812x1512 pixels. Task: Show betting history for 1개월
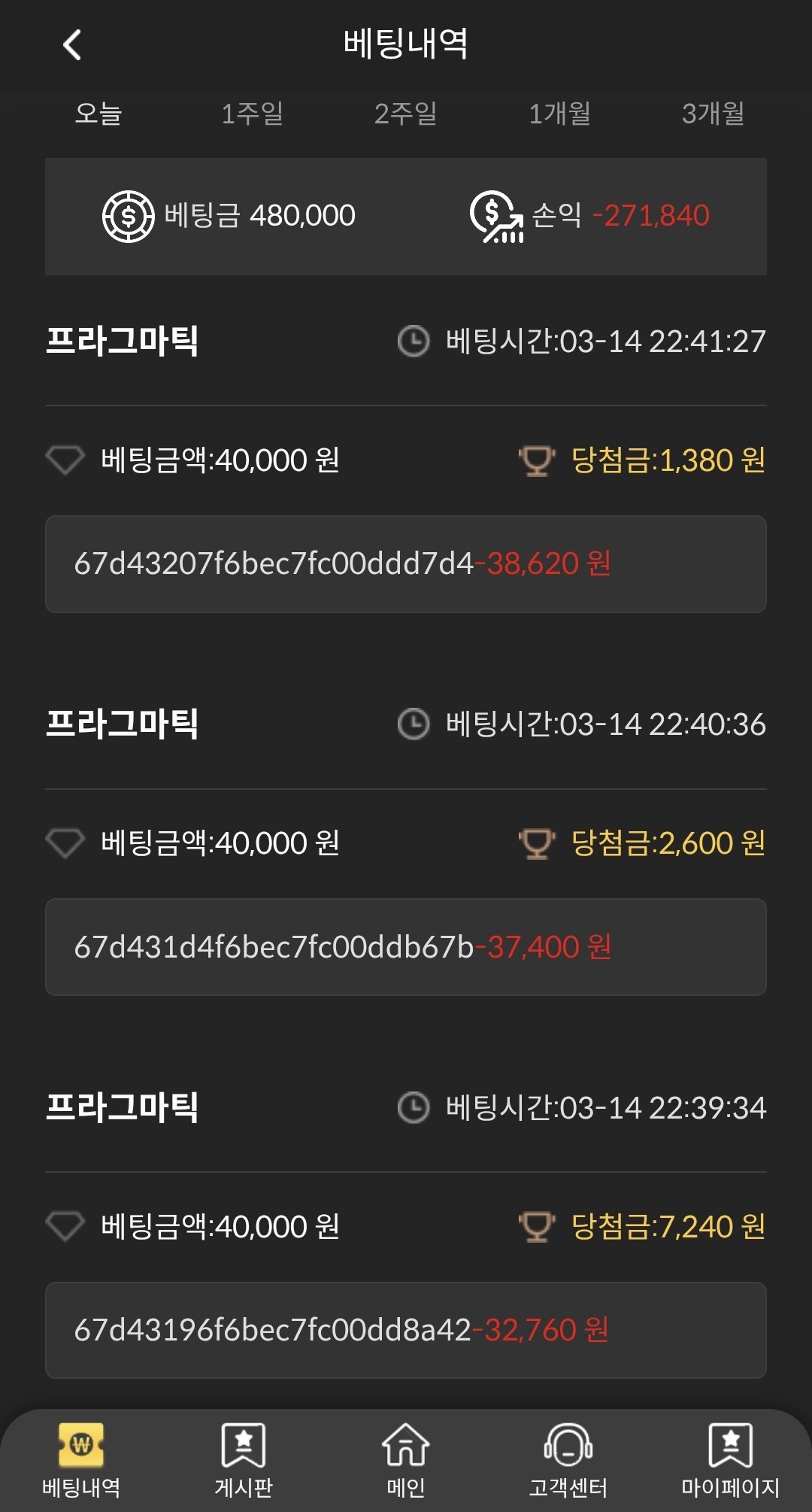pyautogui.click(x=559, y=114)
